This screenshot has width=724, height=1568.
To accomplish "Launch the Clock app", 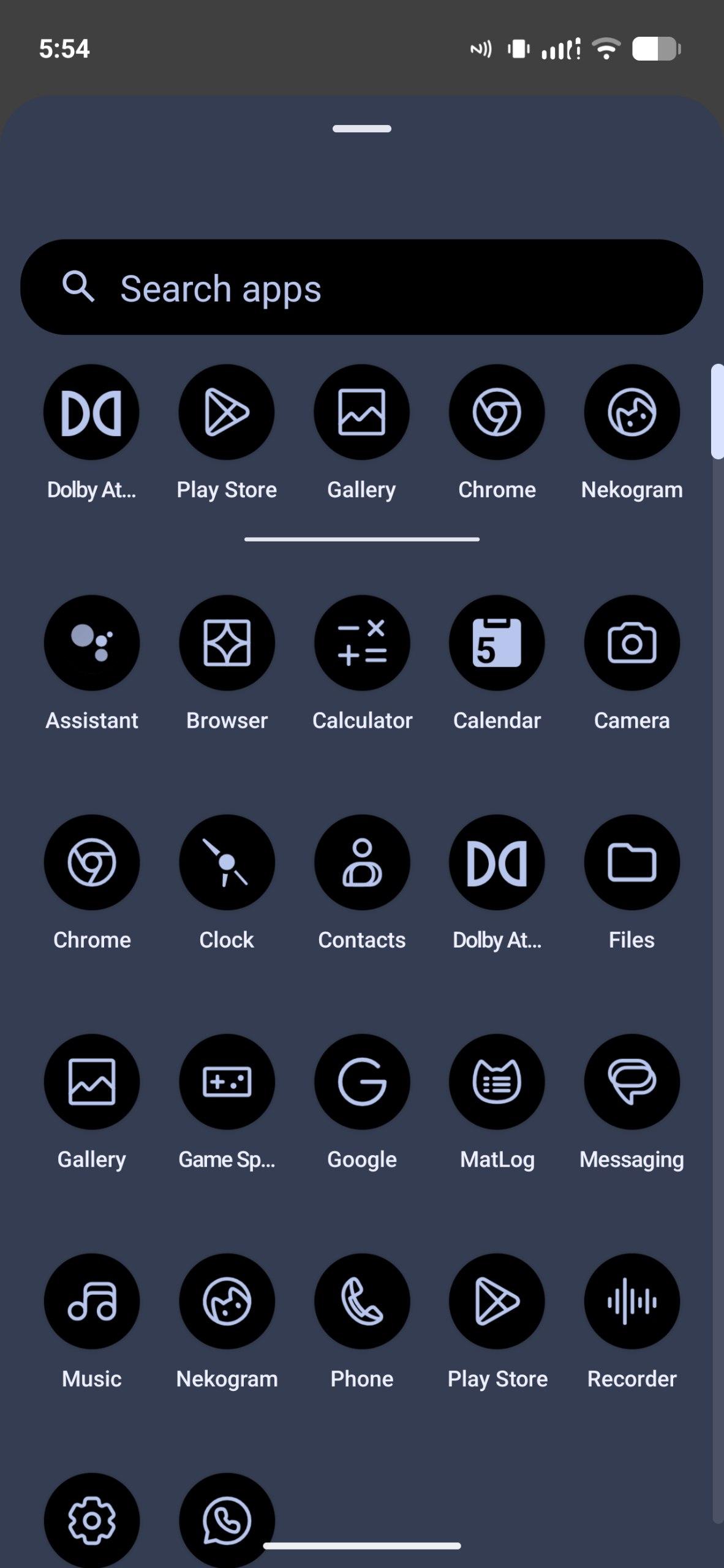I will 227,862.
